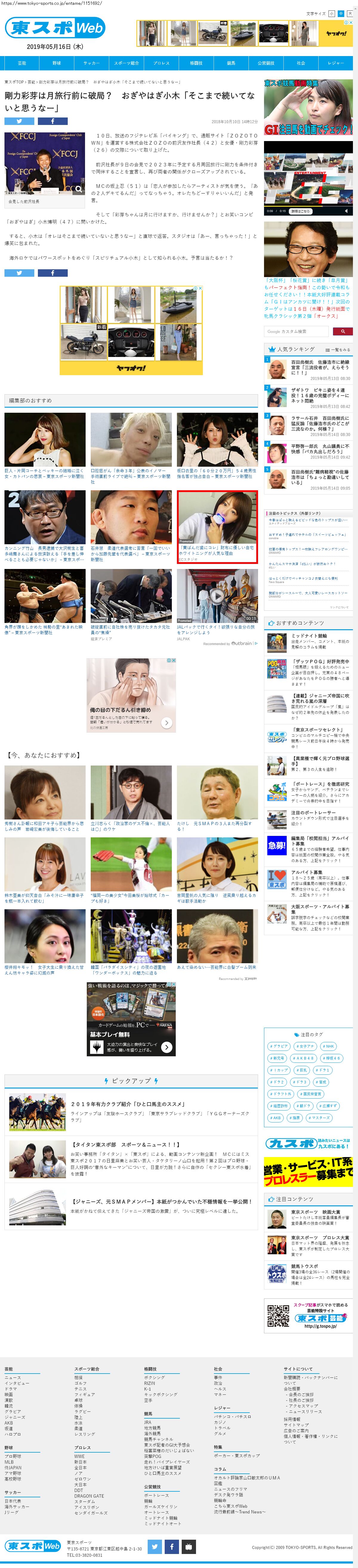Submit search with the red magnifier button

(343, 331)
